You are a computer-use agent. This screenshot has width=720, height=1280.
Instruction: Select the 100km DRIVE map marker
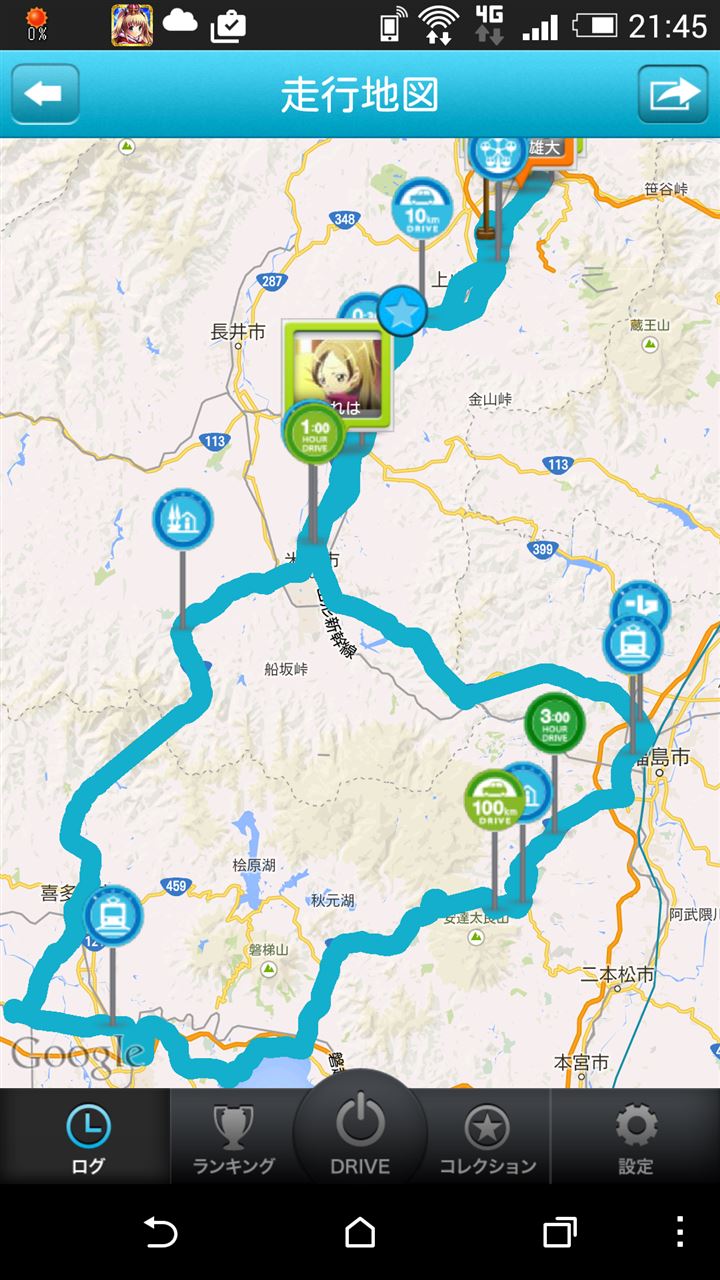tap(495, 801)
